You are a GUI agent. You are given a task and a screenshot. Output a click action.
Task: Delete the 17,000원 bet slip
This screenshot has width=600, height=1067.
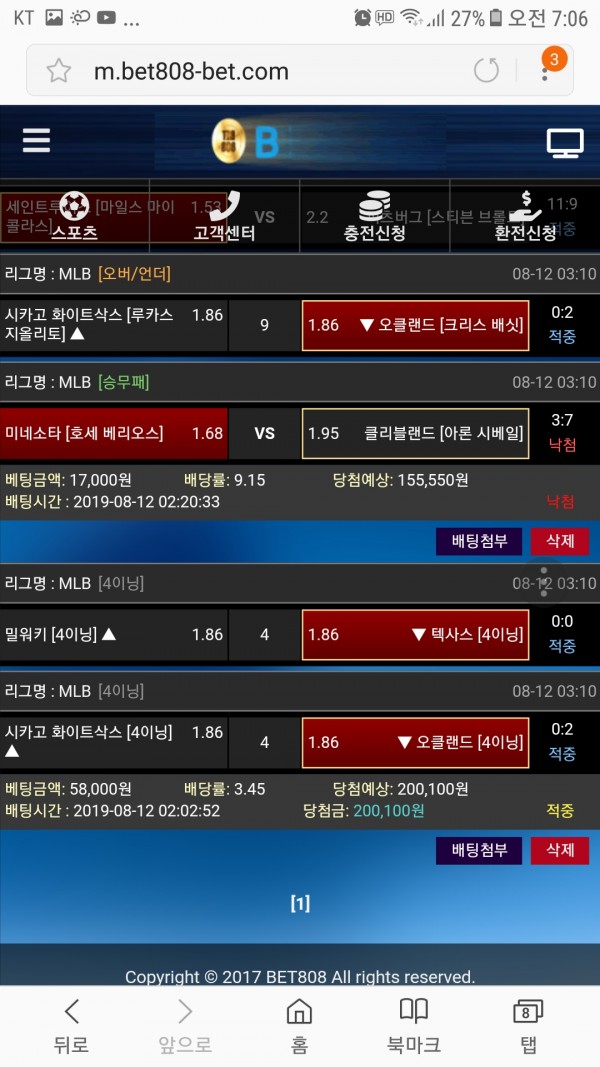pos(559,541)
